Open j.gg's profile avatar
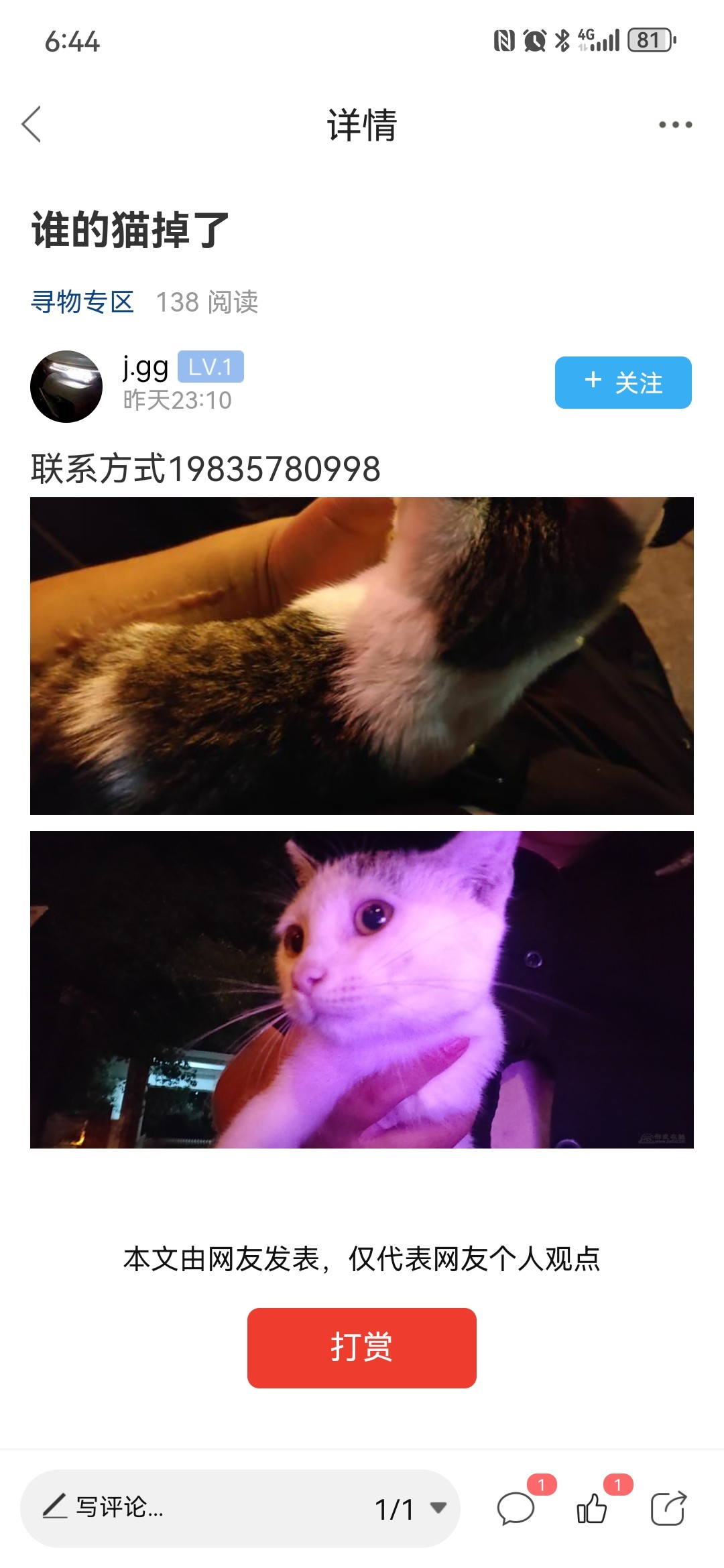Viewport: 724px width, 1568px height. [x=66, y=387]
